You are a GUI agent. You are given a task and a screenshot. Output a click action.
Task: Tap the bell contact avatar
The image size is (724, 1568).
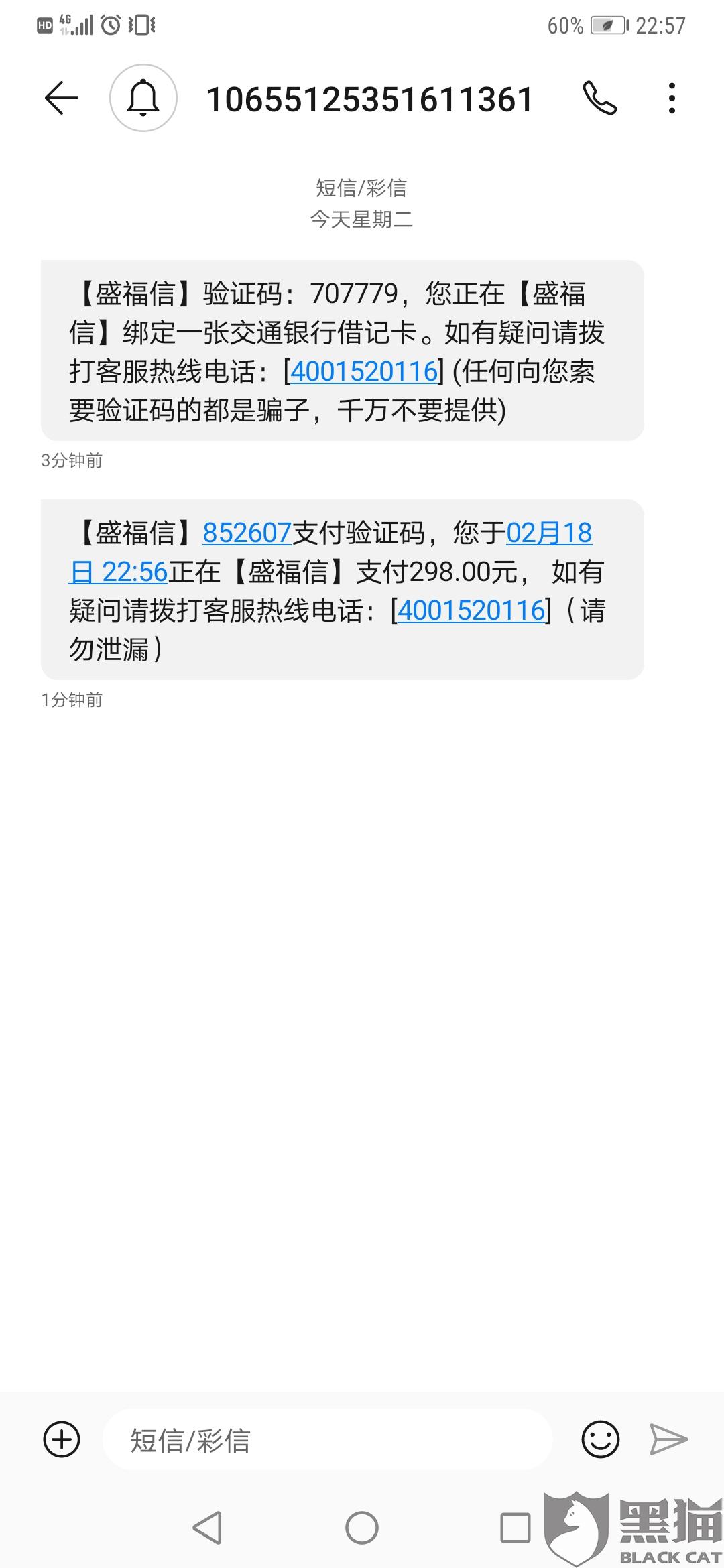[x=143, y=98]
